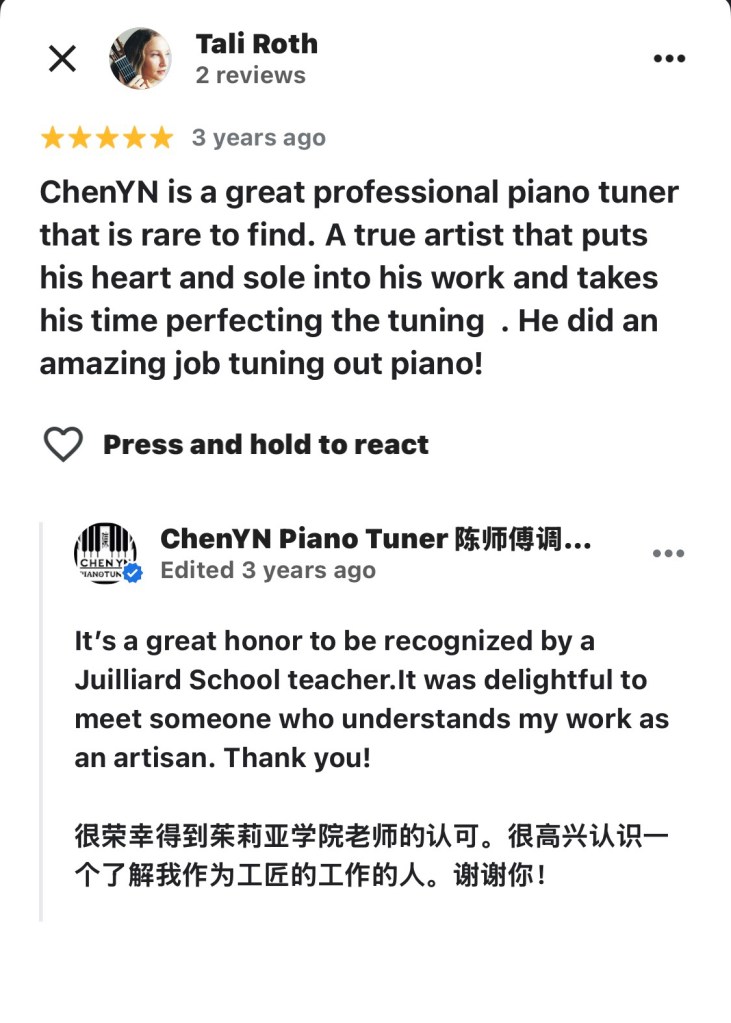Open overflow menu for Tali Roth's review
This screenshot has width=731, height=1023.
tap(669, 59)
